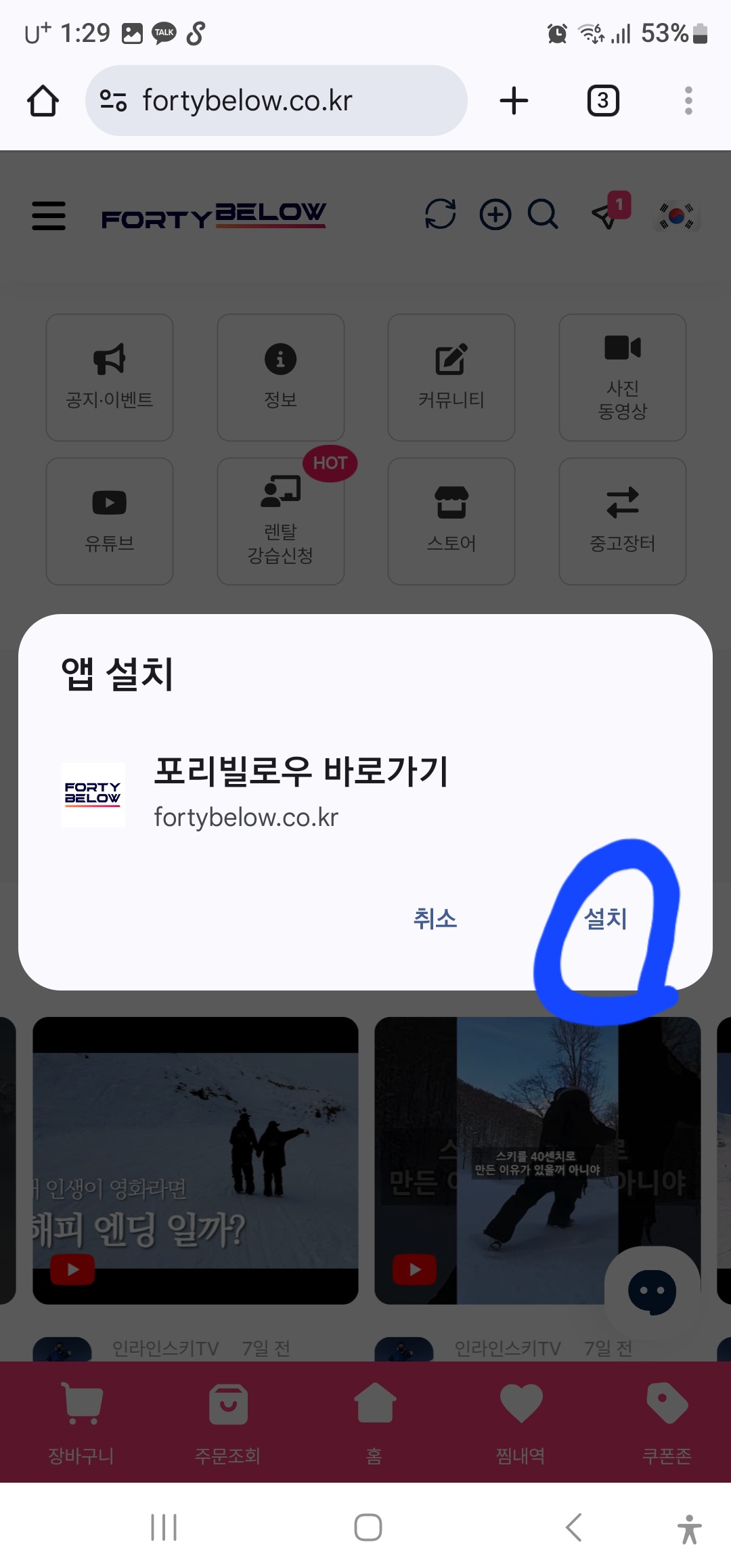Go back using the system back button
This screenshot has height=1568, width=731.
[574, 1527]
